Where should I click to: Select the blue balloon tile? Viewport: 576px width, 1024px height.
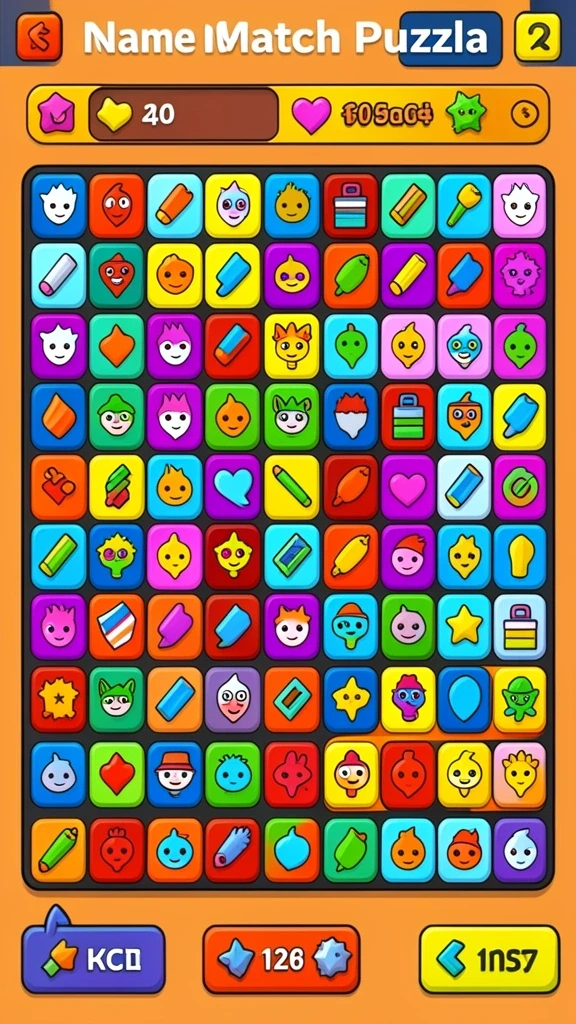(464, 699)
